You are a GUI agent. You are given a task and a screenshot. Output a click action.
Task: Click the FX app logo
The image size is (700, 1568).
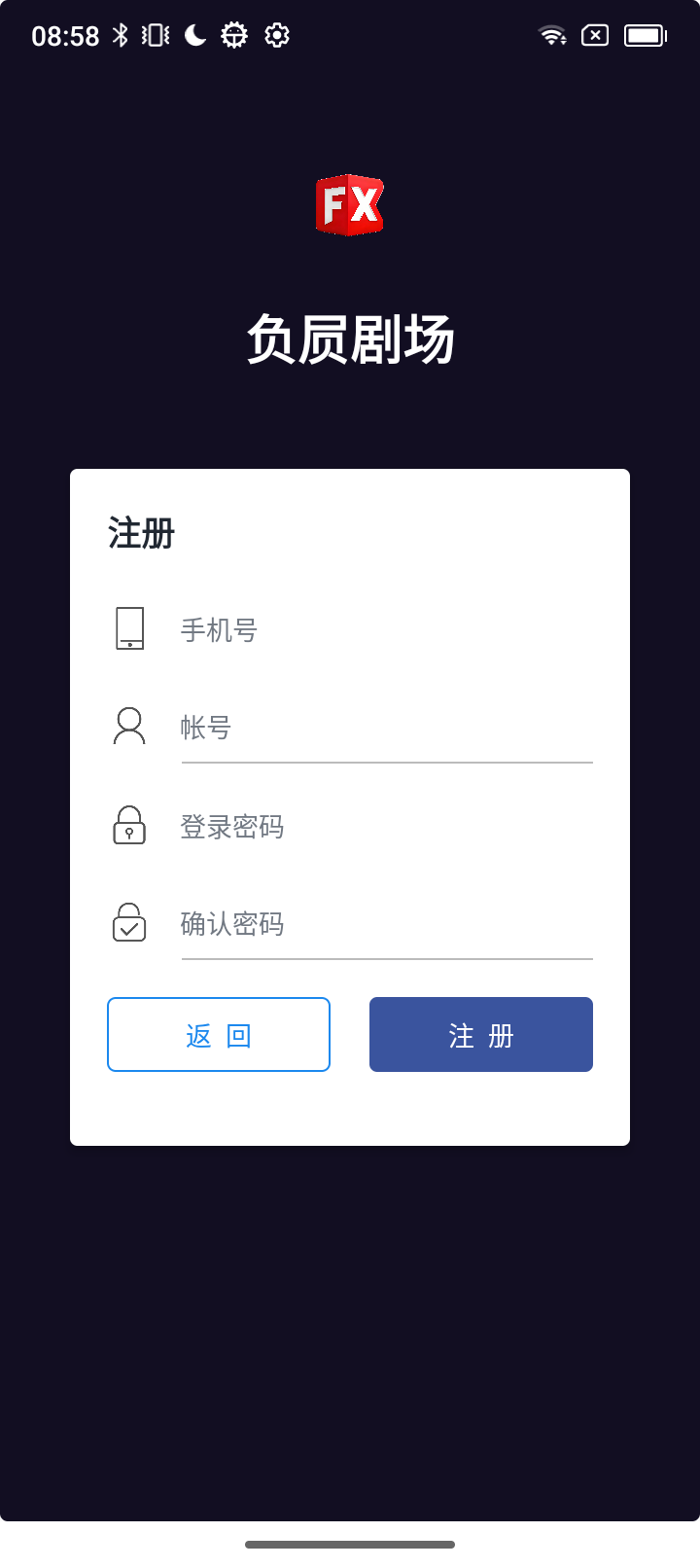click(x=350, y=203)
